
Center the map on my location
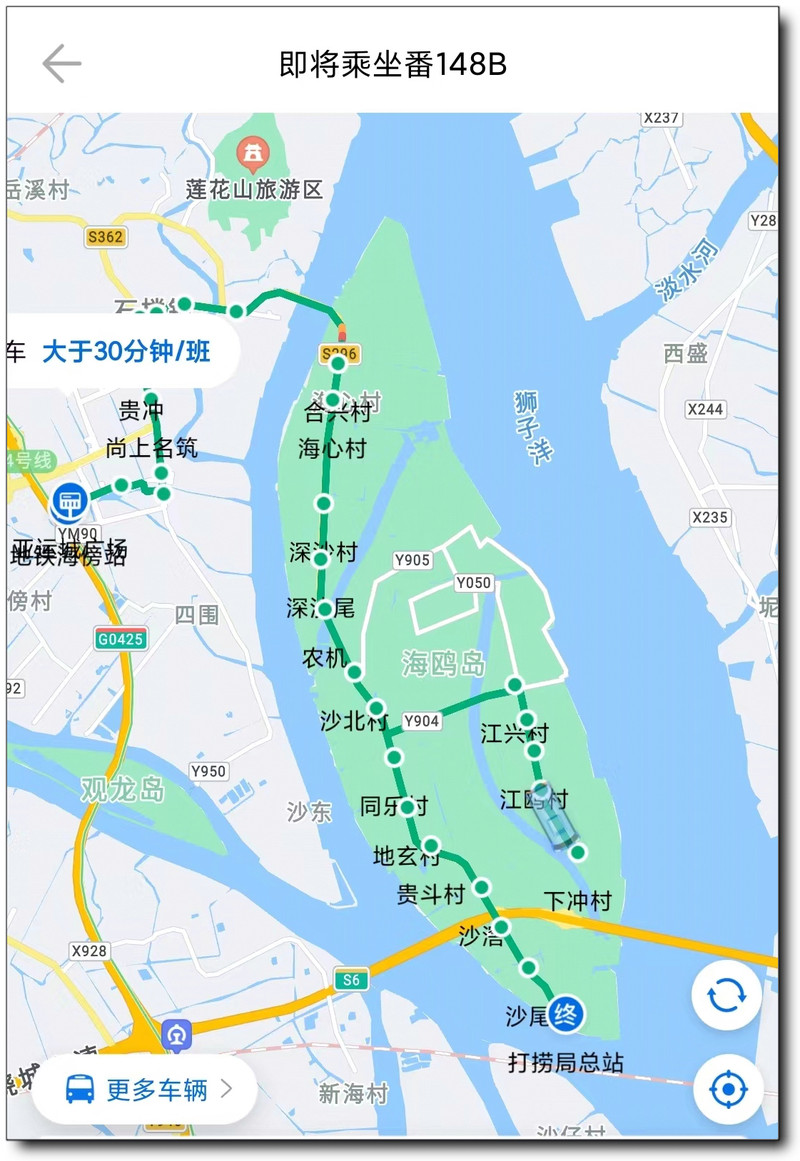click(x=727, y=1089)
